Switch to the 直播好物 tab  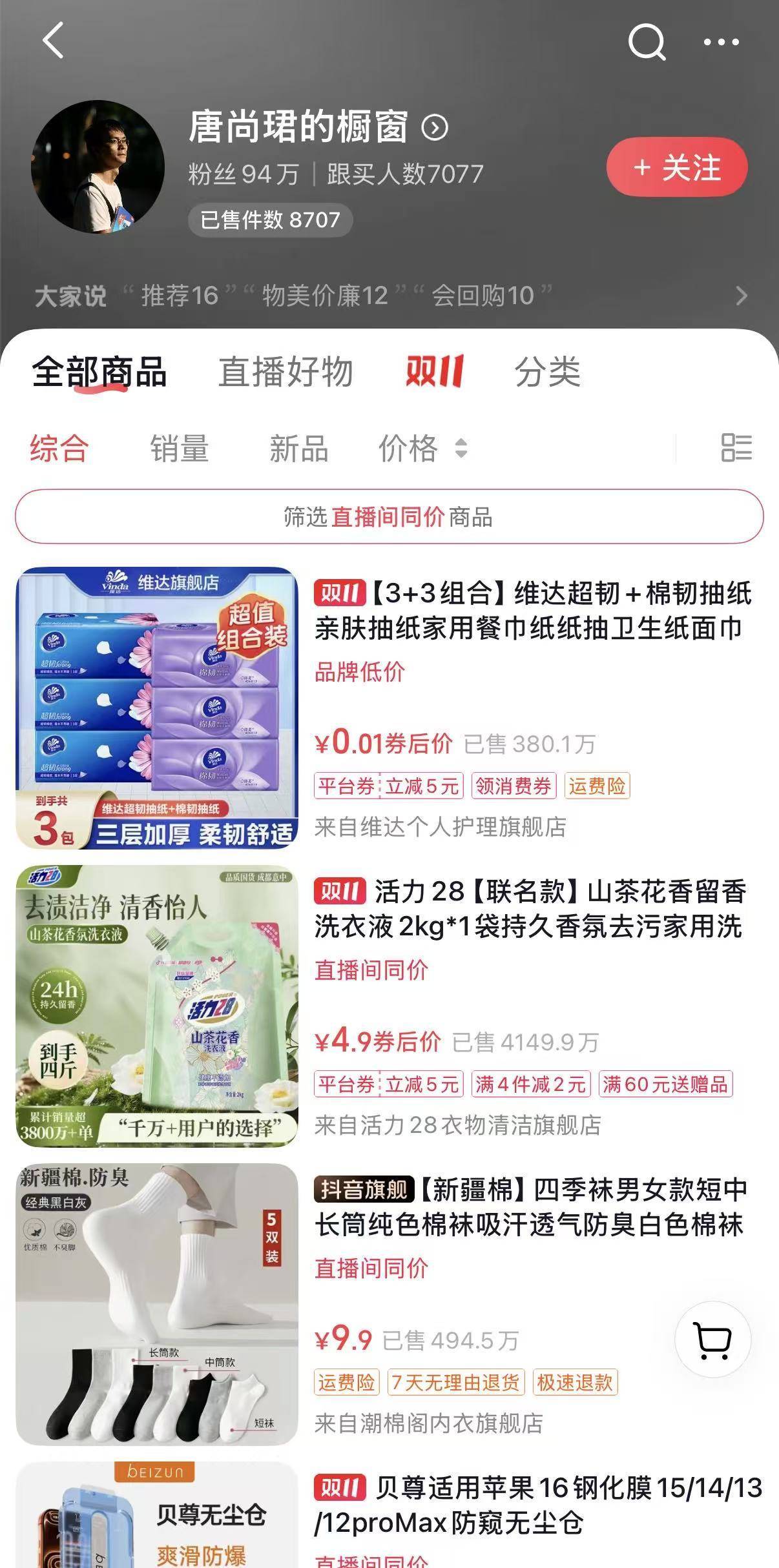284,373
